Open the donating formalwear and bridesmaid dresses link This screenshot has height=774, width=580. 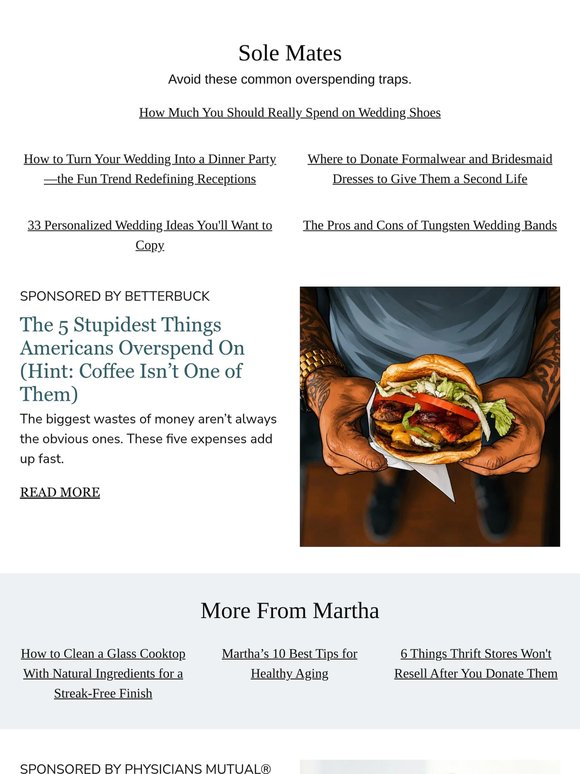[430, 169]
